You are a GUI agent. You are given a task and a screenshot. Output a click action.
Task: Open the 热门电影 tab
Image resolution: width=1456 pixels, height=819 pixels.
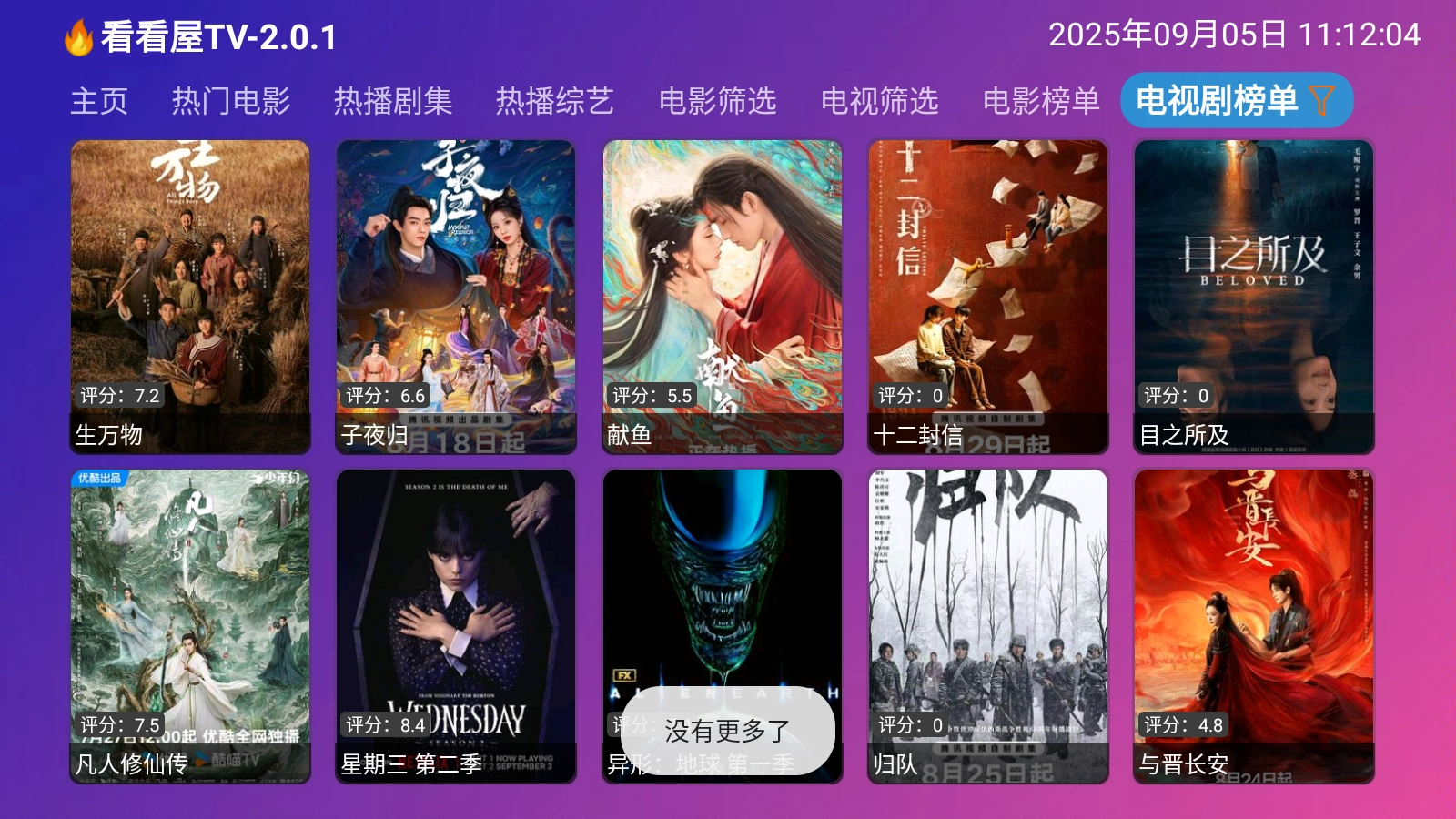[x=231, y=101]
